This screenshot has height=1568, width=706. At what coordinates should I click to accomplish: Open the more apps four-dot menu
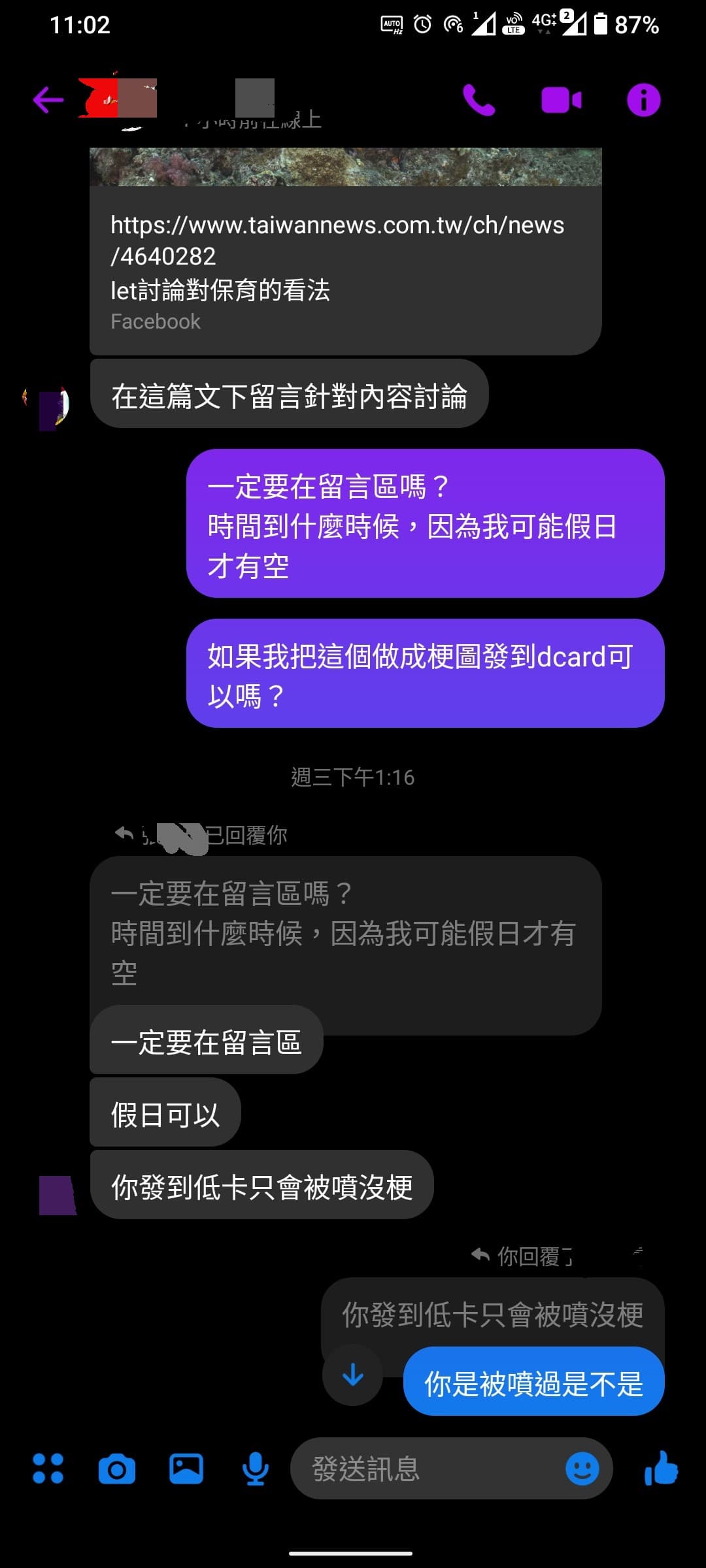point(48,1468)
